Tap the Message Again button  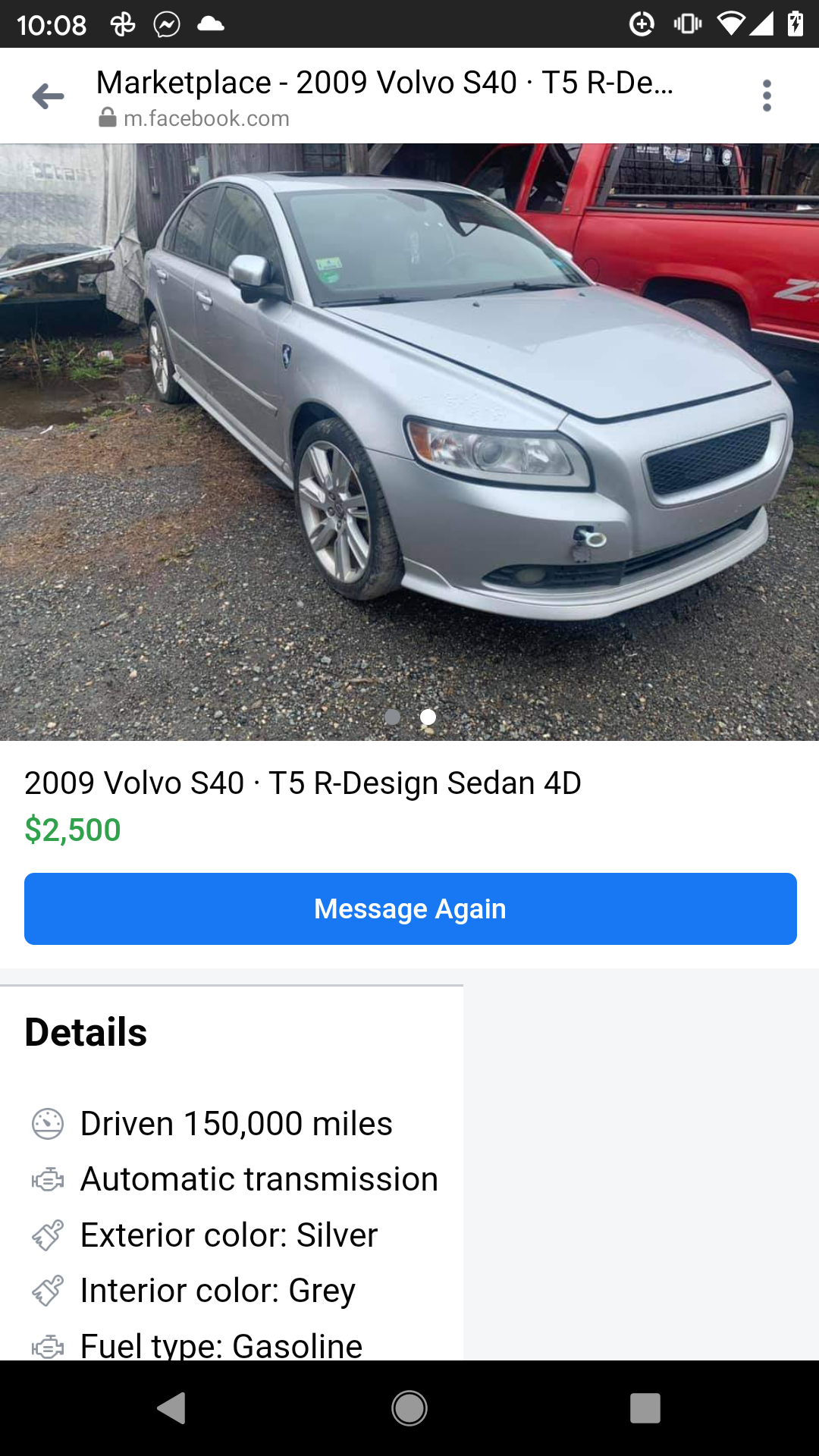coord(410,908)
